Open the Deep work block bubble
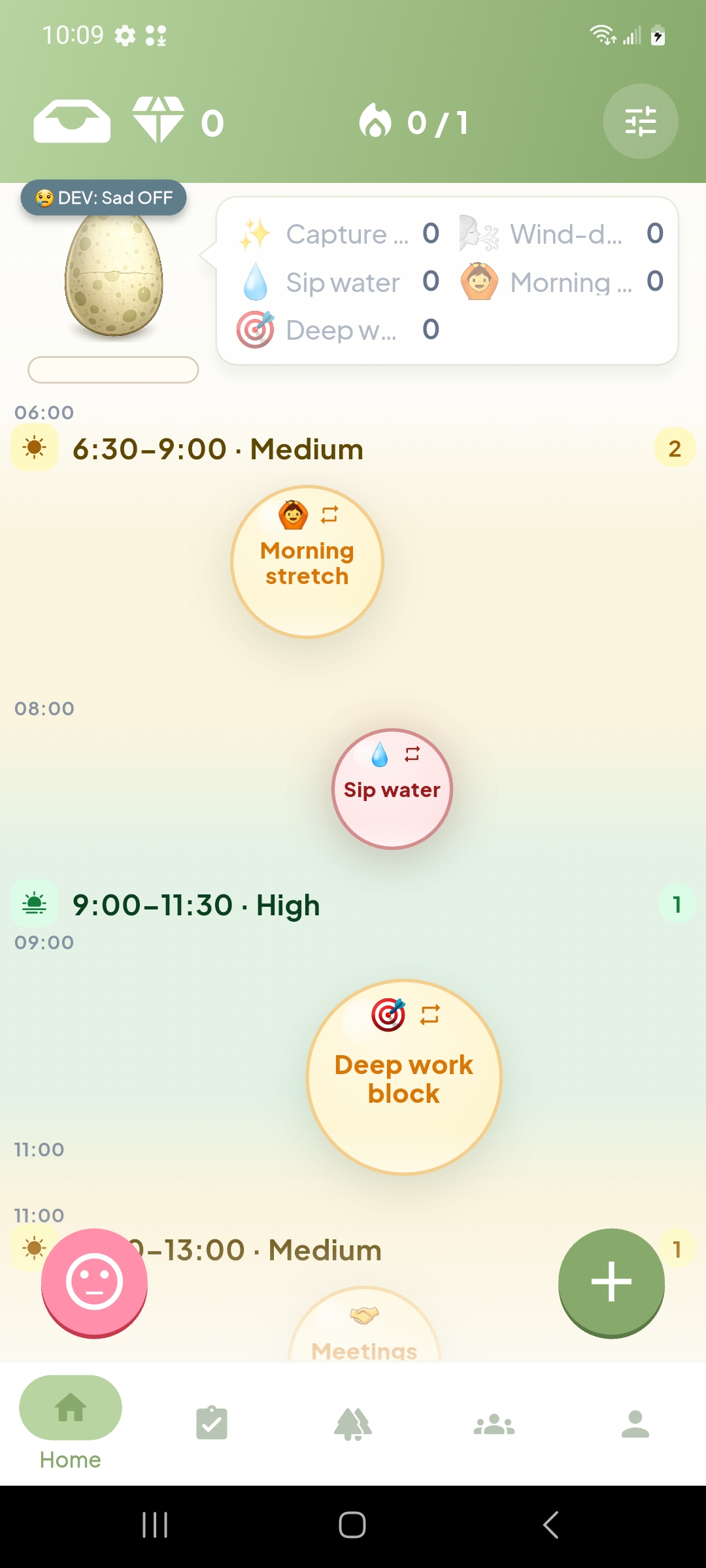 pyautogui.click(x=404, y=1077)
